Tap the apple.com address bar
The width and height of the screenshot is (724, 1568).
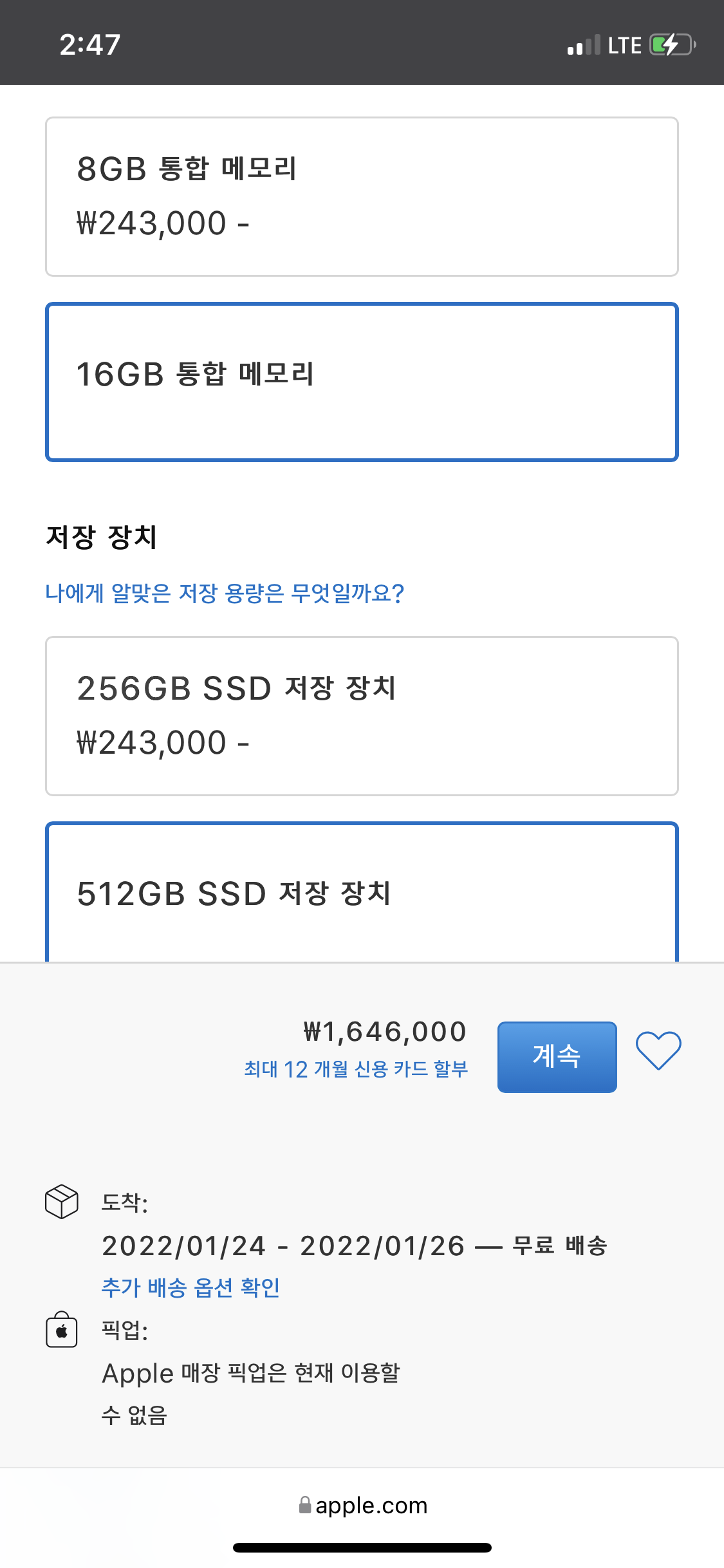coord(362,1505)
